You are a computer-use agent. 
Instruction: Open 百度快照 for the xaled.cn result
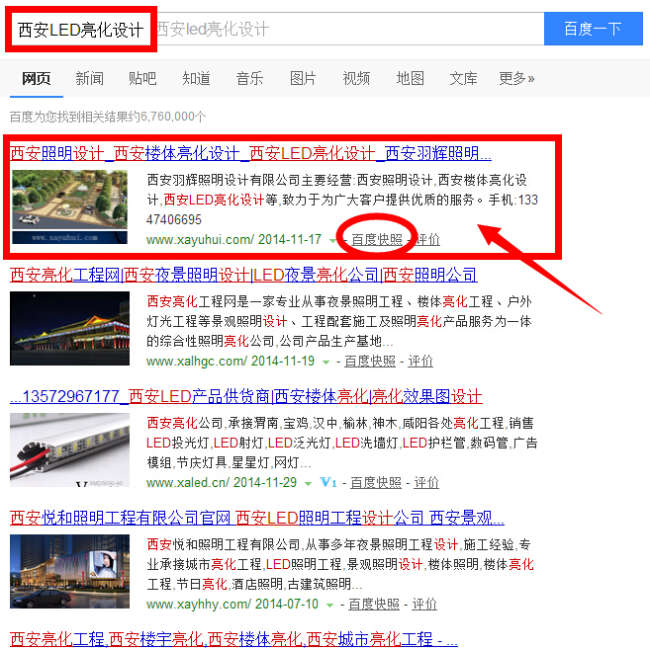tap(376, 482)
